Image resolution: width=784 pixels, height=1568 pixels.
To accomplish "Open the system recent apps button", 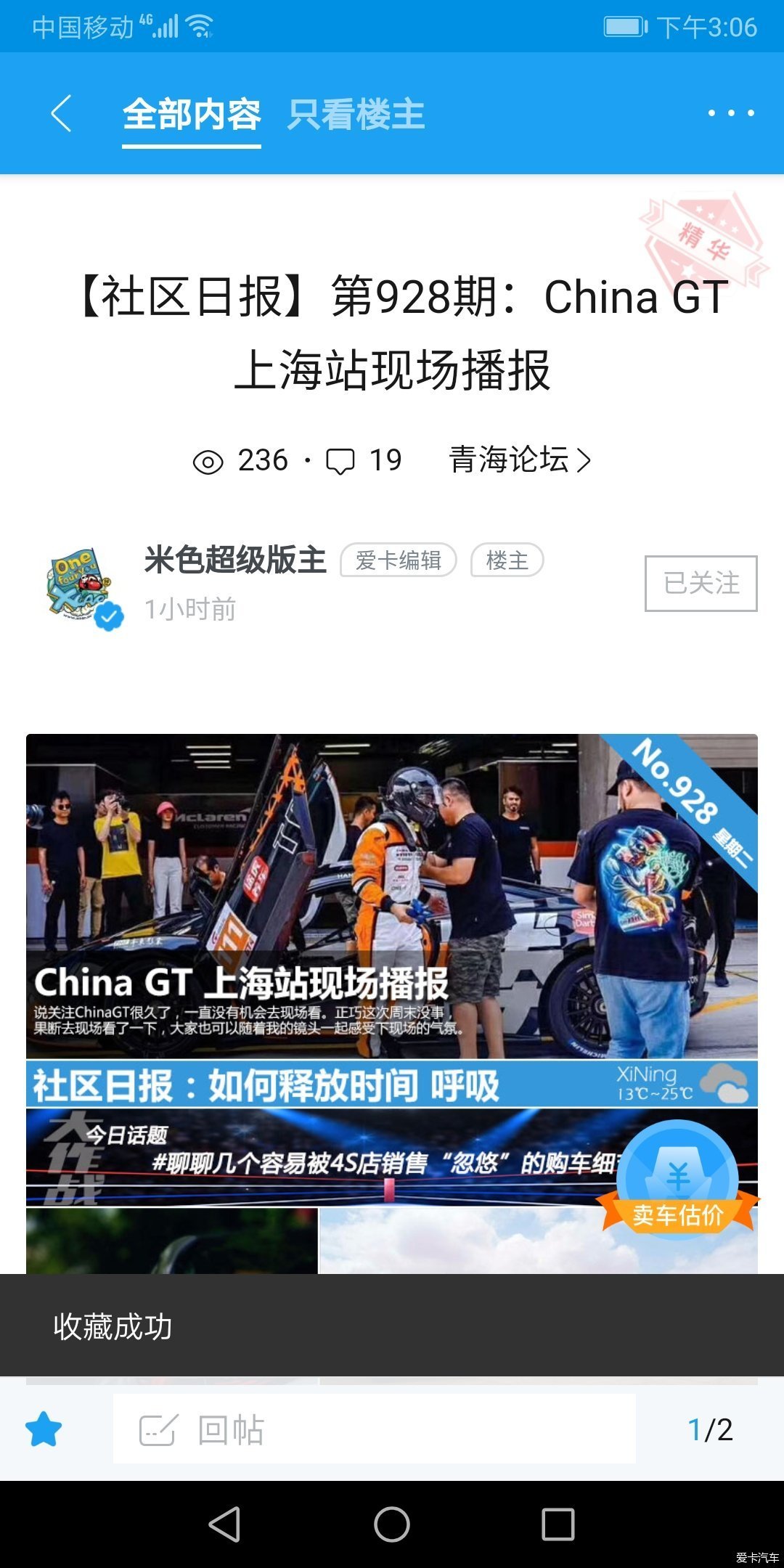I will coord(558,1524).
